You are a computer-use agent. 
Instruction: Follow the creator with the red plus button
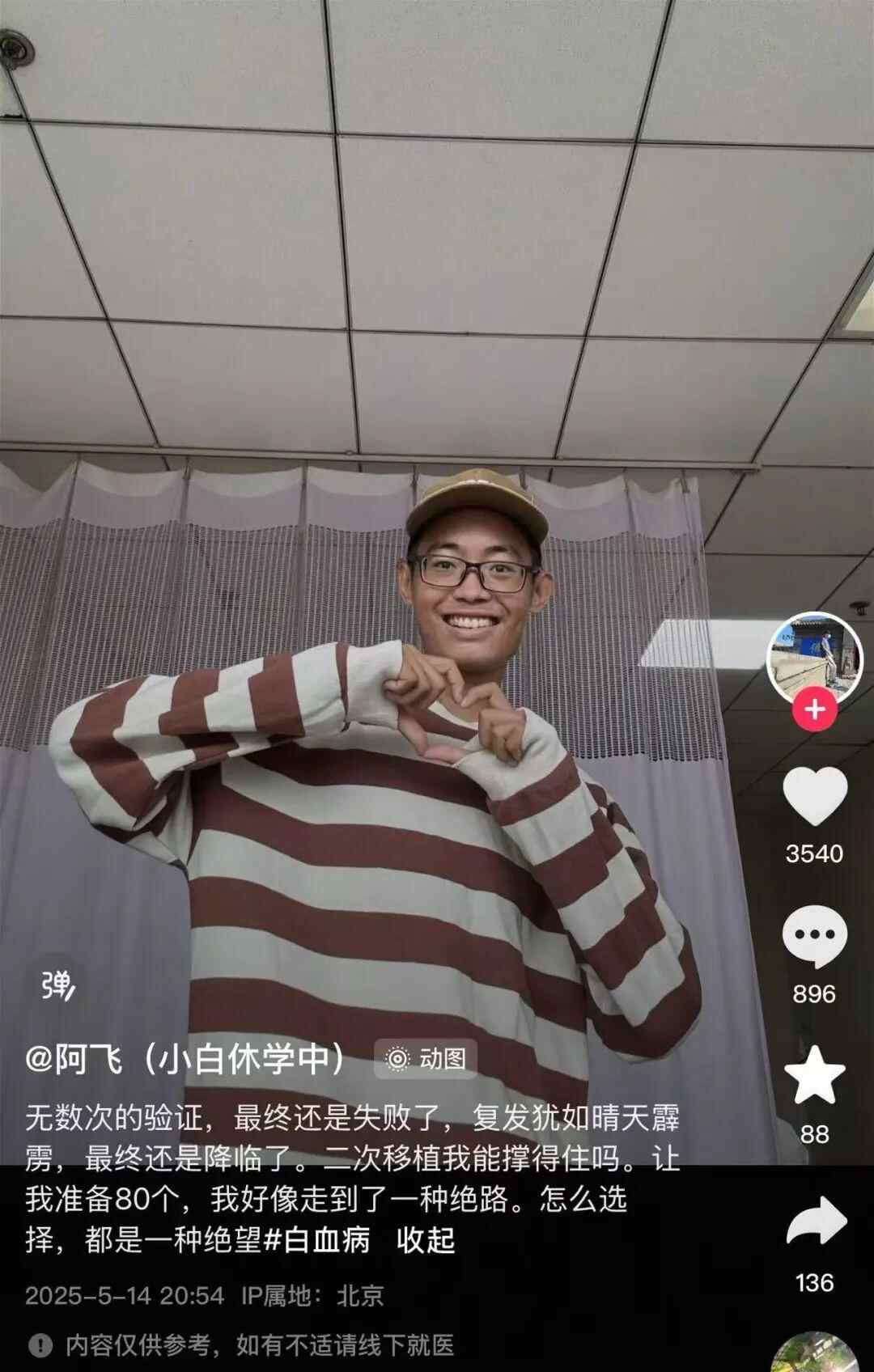tap(814, 709)
